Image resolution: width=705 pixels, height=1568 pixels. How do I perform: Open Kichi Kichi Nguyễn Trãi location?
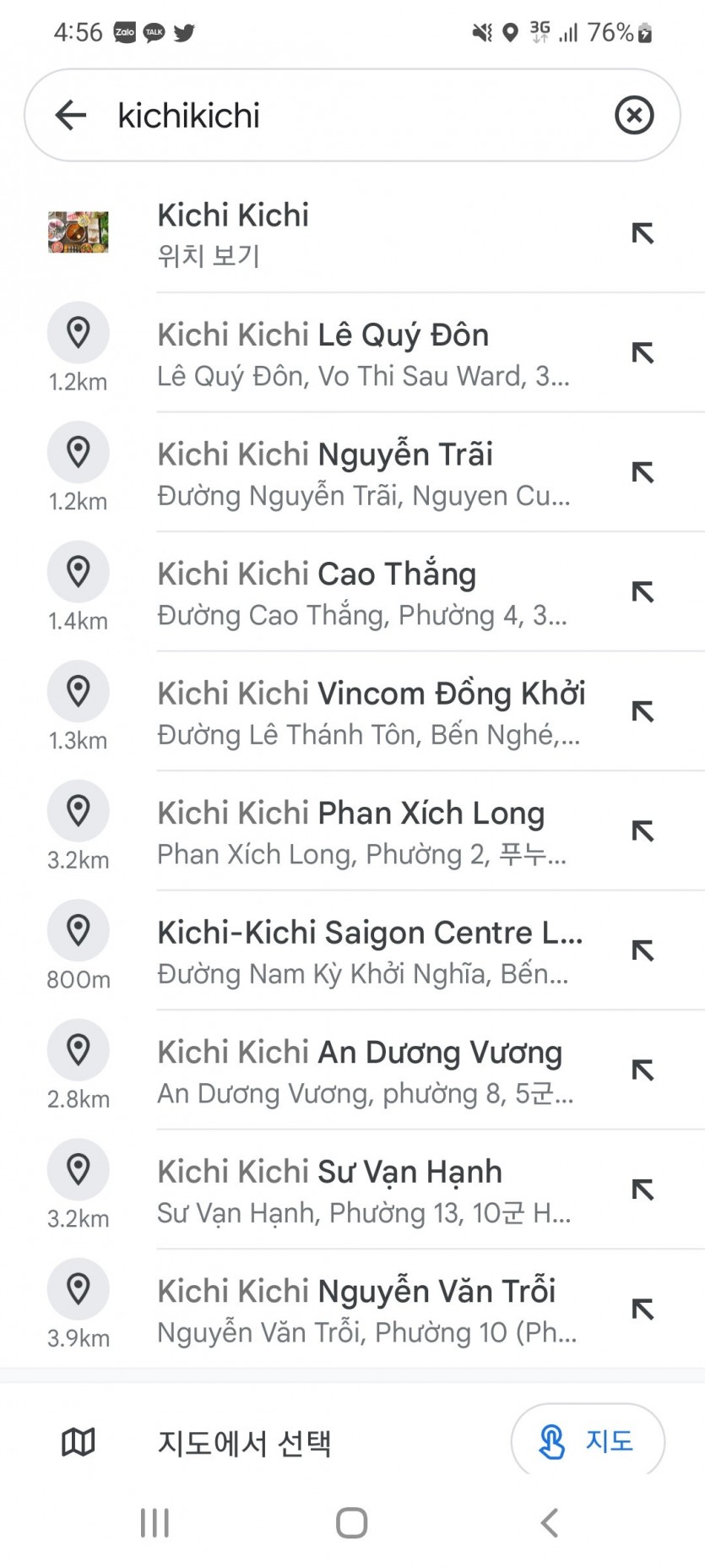point(363,473)
